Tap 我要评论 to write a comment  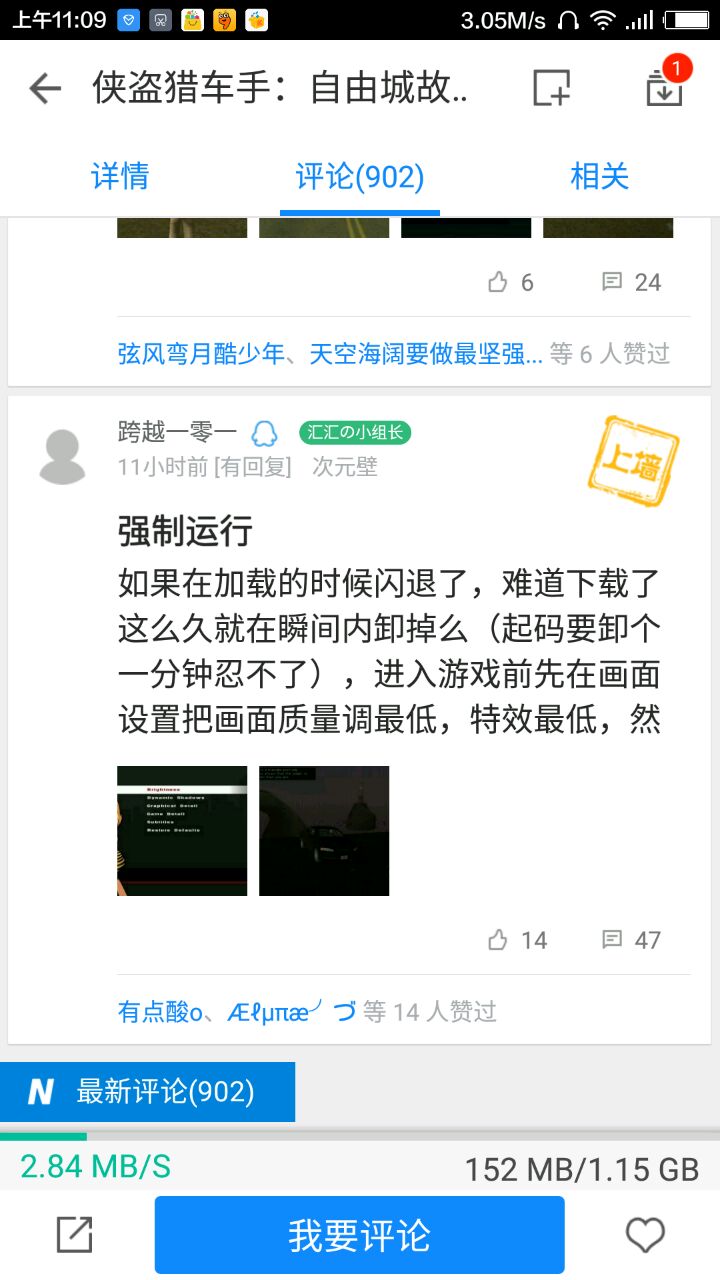pyautogui.click(x=359, y=1235)
